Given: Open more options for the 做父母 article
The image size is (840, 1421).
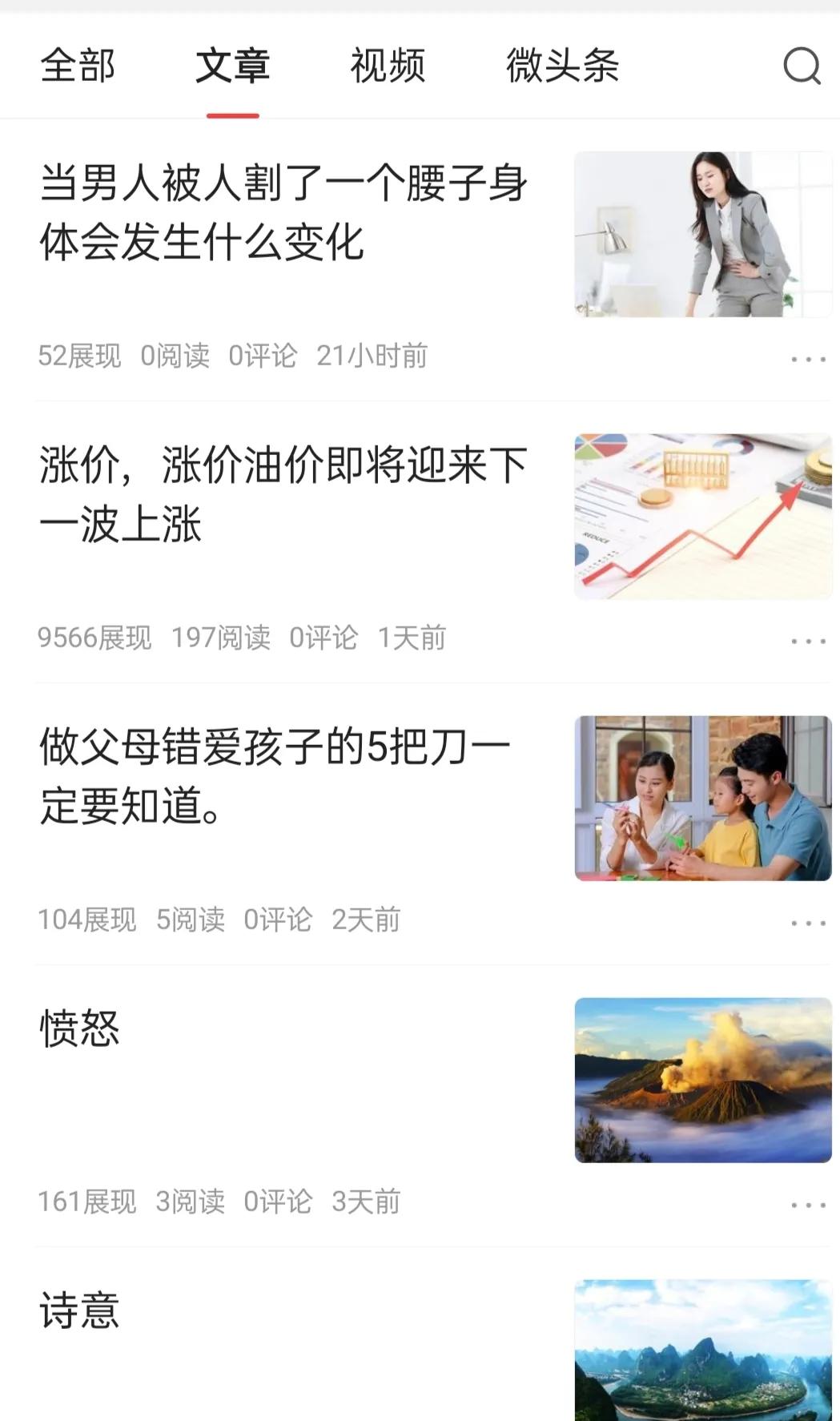Looking at the screenshot, I should pos(808,923).
